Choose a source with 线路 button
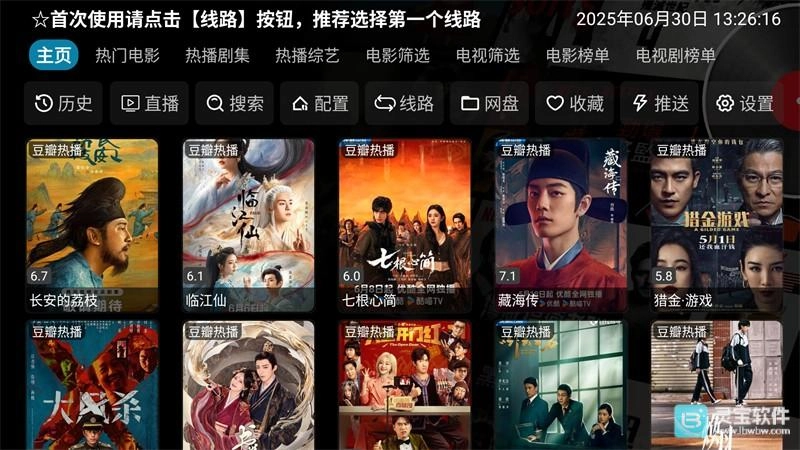Viewport: 800px width, 450px height. click(x=405, y=103)
